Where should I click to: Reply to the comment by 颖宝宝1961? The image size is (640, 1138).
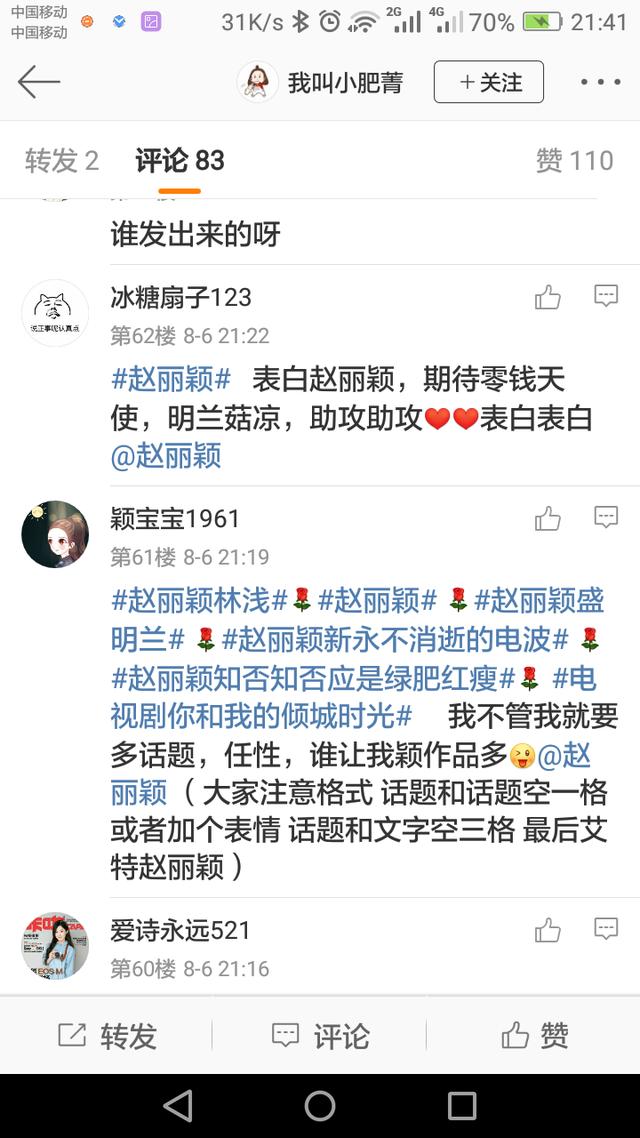(606, 518)
